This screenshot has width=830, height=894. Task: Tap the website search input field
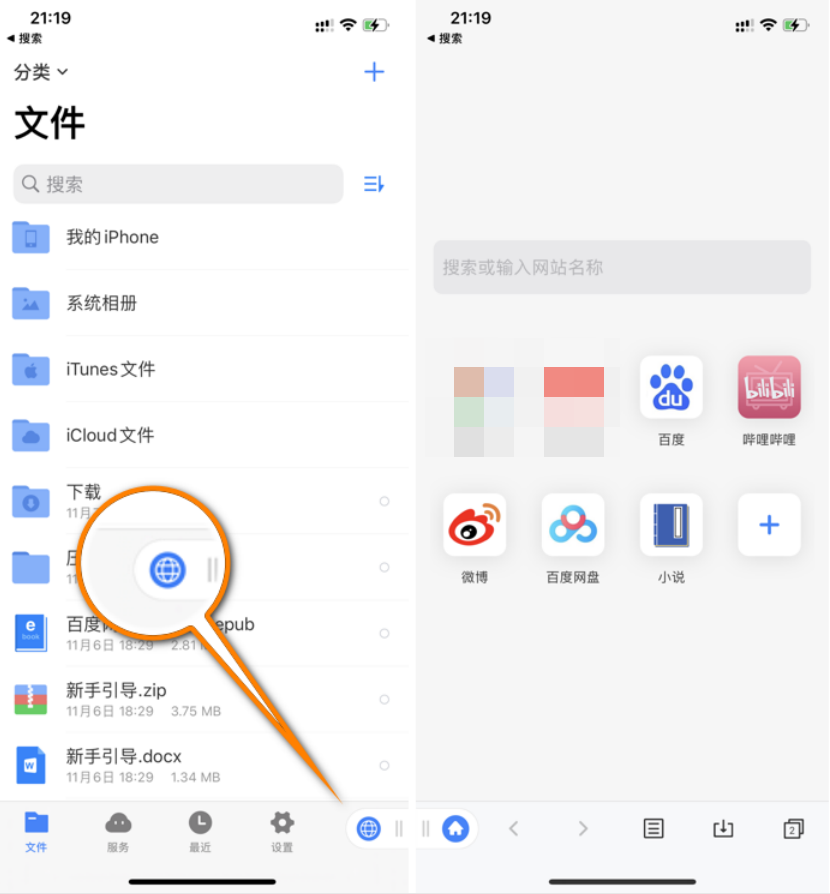[621, 266]
